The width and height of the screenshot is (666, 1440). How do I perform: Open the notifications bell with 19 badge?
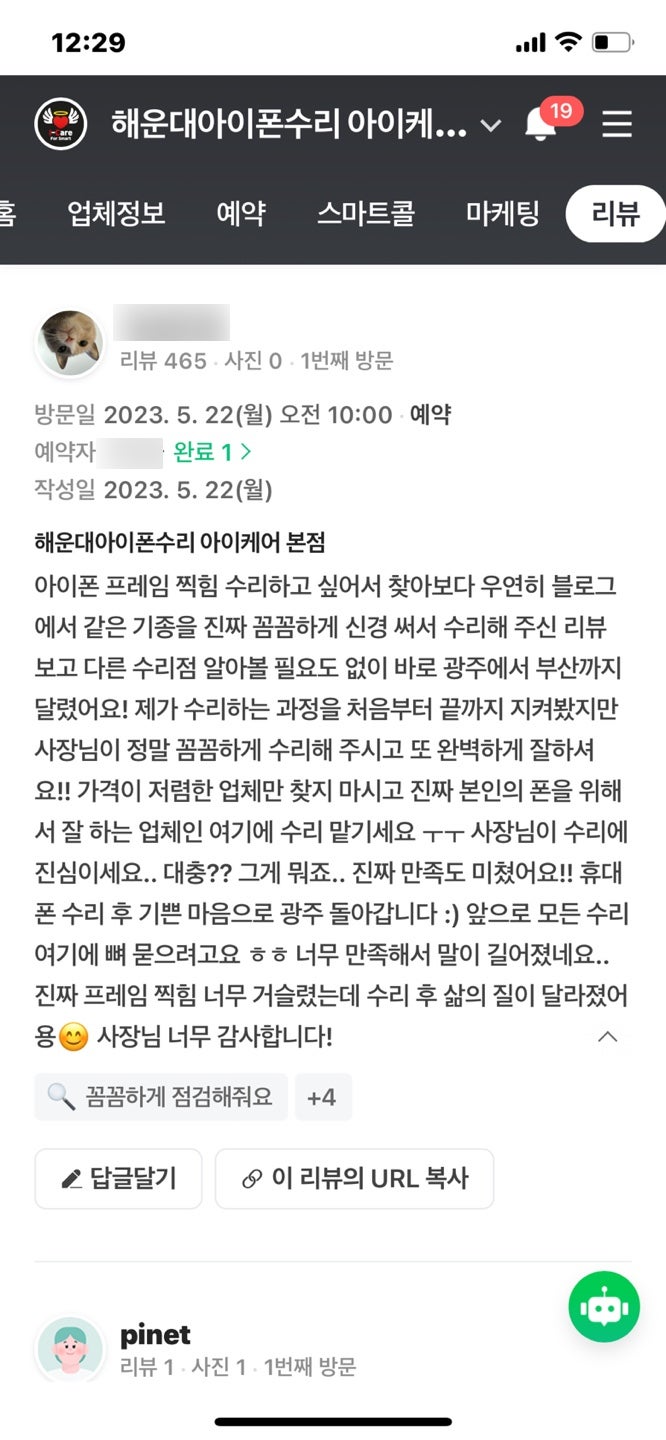click(x=543, y=124)
